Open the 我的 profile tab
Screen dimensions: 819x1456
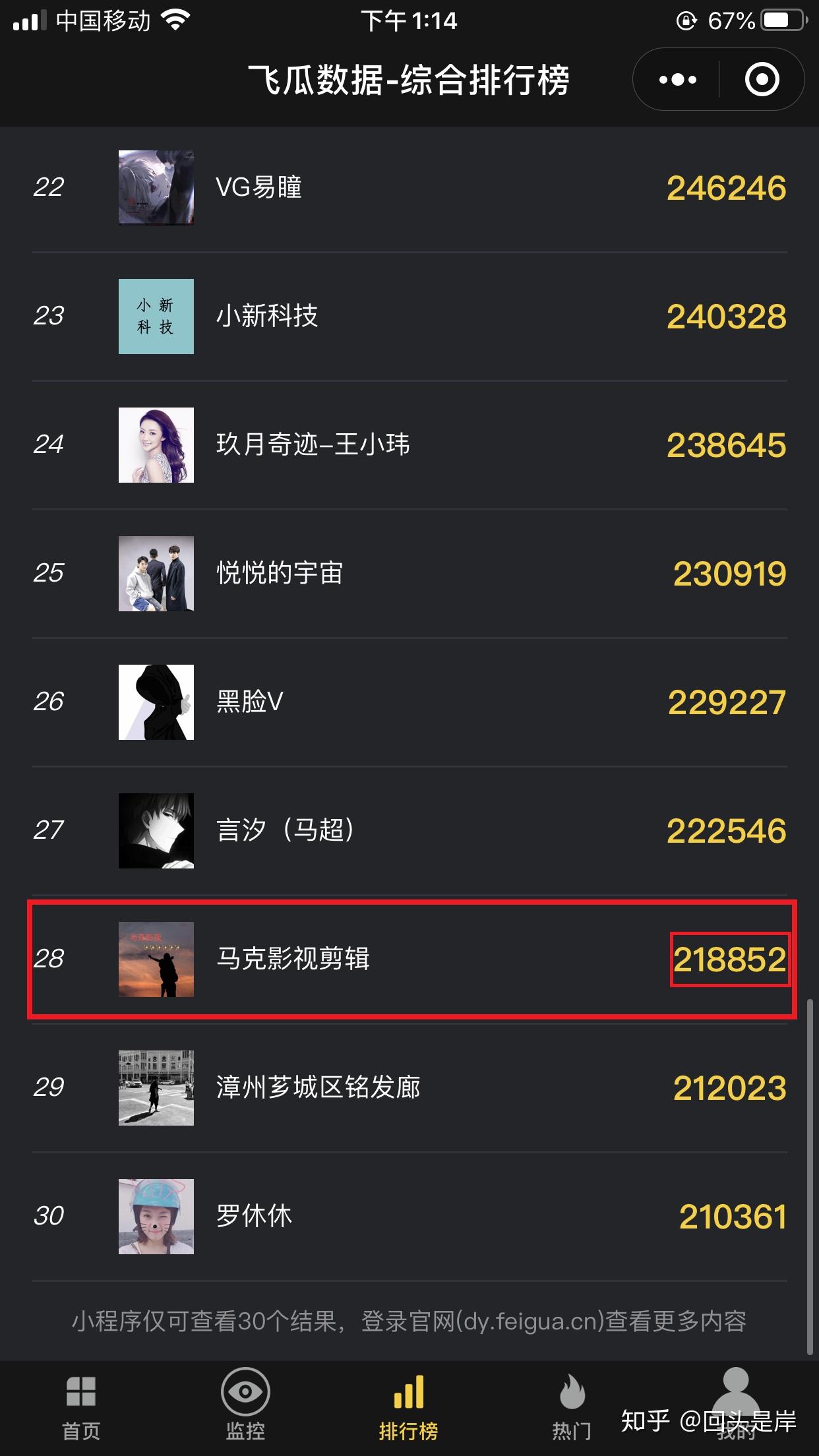pos(737,1409)
